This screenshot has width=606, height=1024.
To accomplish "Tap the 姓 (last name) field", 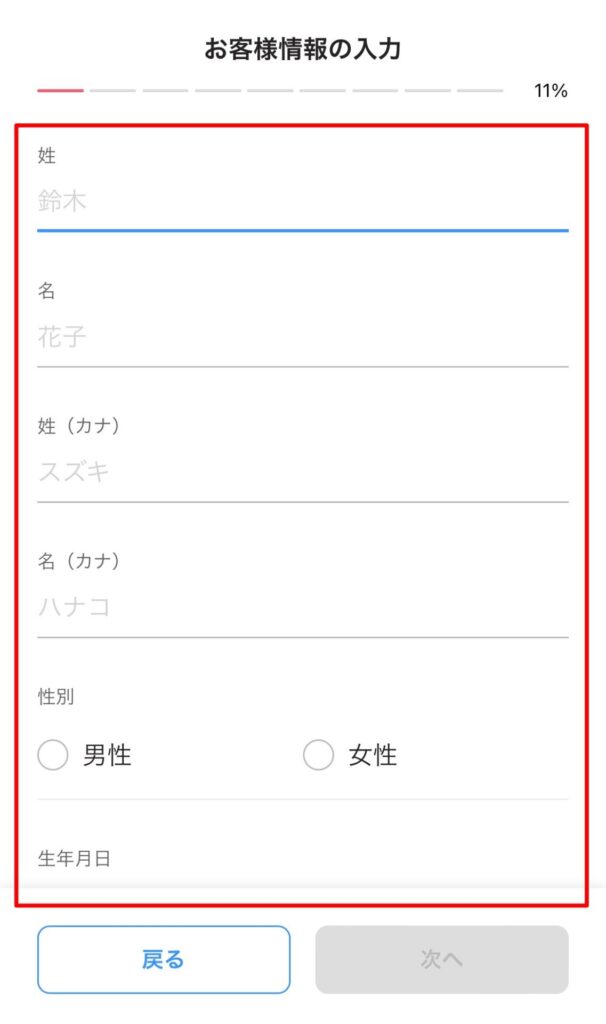I will 302,201.
